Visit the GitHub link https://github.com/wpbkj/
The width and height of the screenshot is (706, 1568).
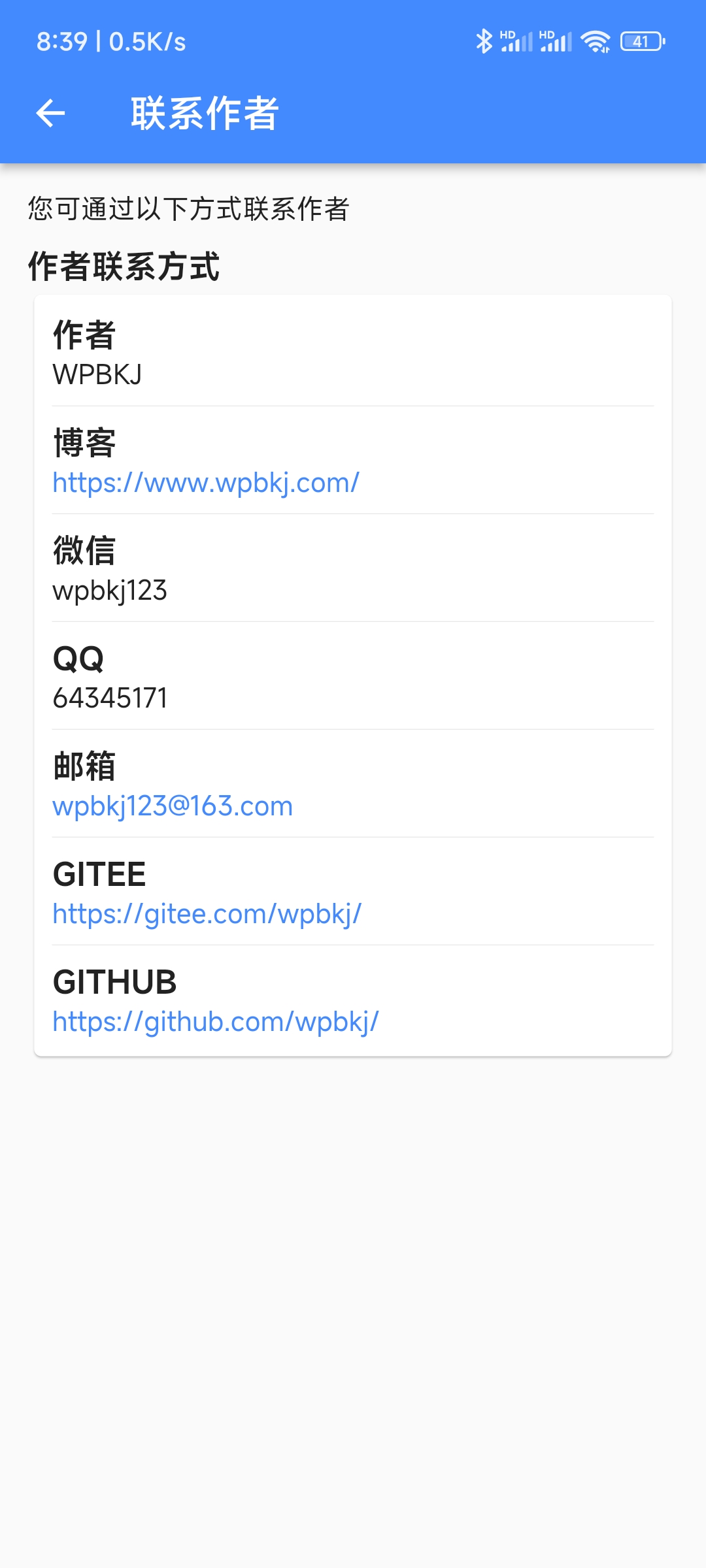216,1022
